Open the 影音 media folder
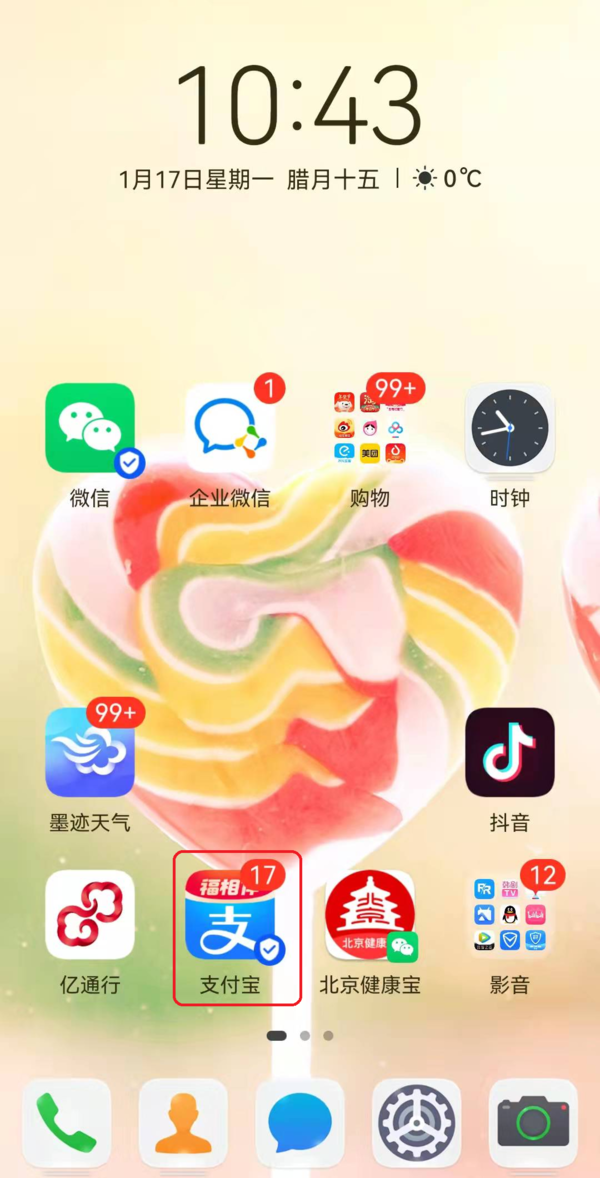The height and width of the screenshot is (1178, 600). 510,914
